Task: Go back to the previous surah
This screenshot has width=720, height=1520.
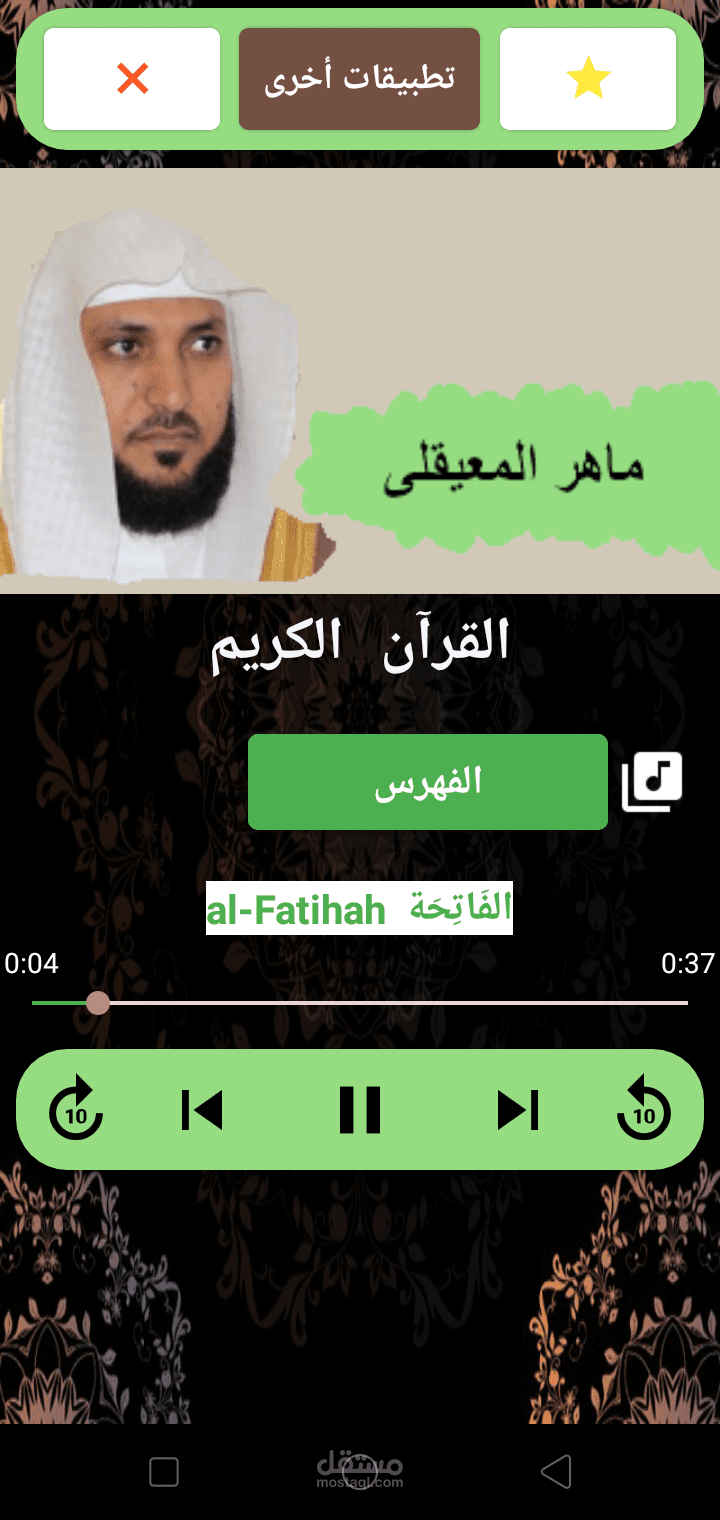Action: coord(202,1109)
